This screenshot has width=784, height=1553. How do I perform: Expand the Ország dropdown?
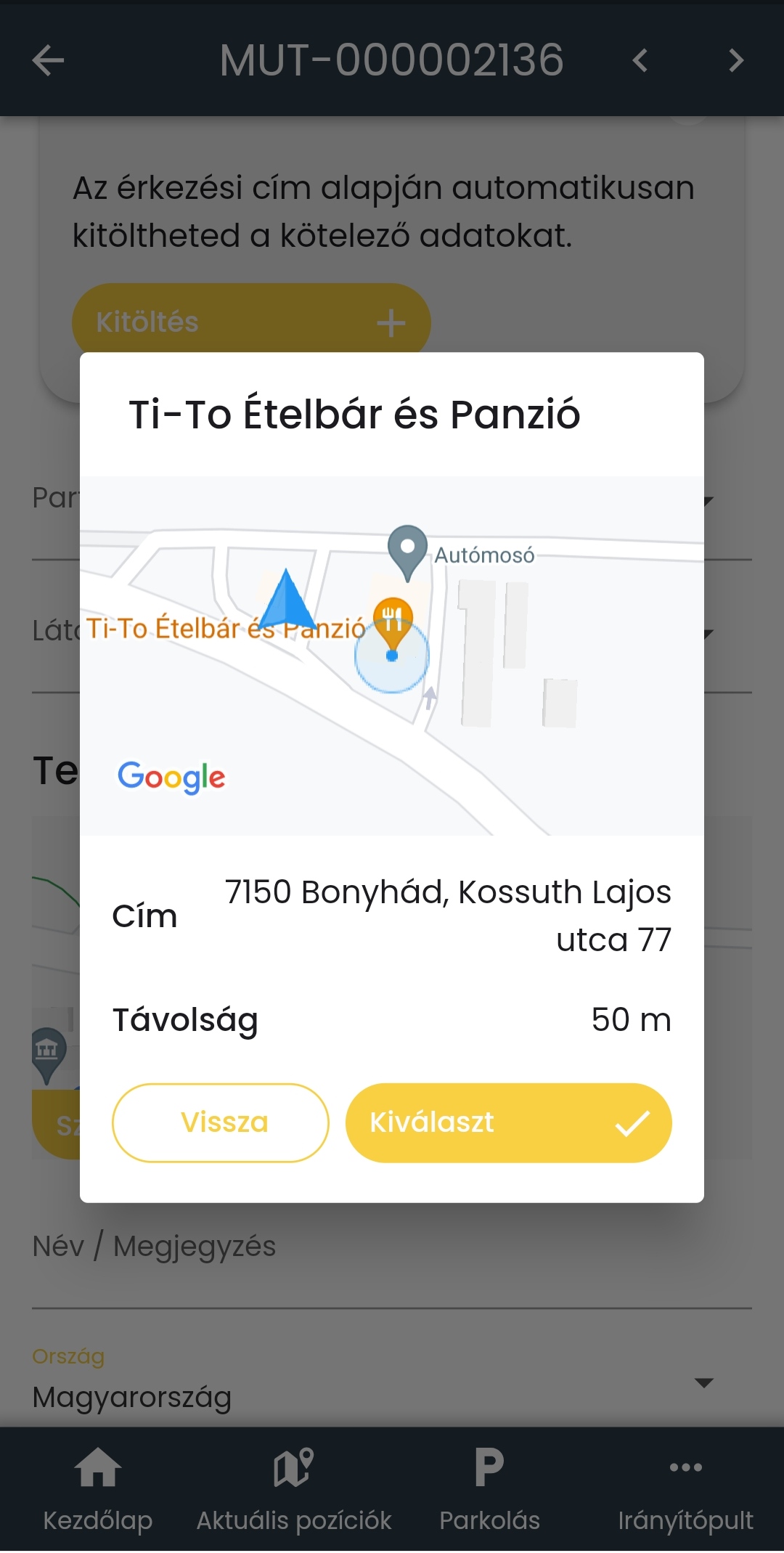tap(703, 1382)
